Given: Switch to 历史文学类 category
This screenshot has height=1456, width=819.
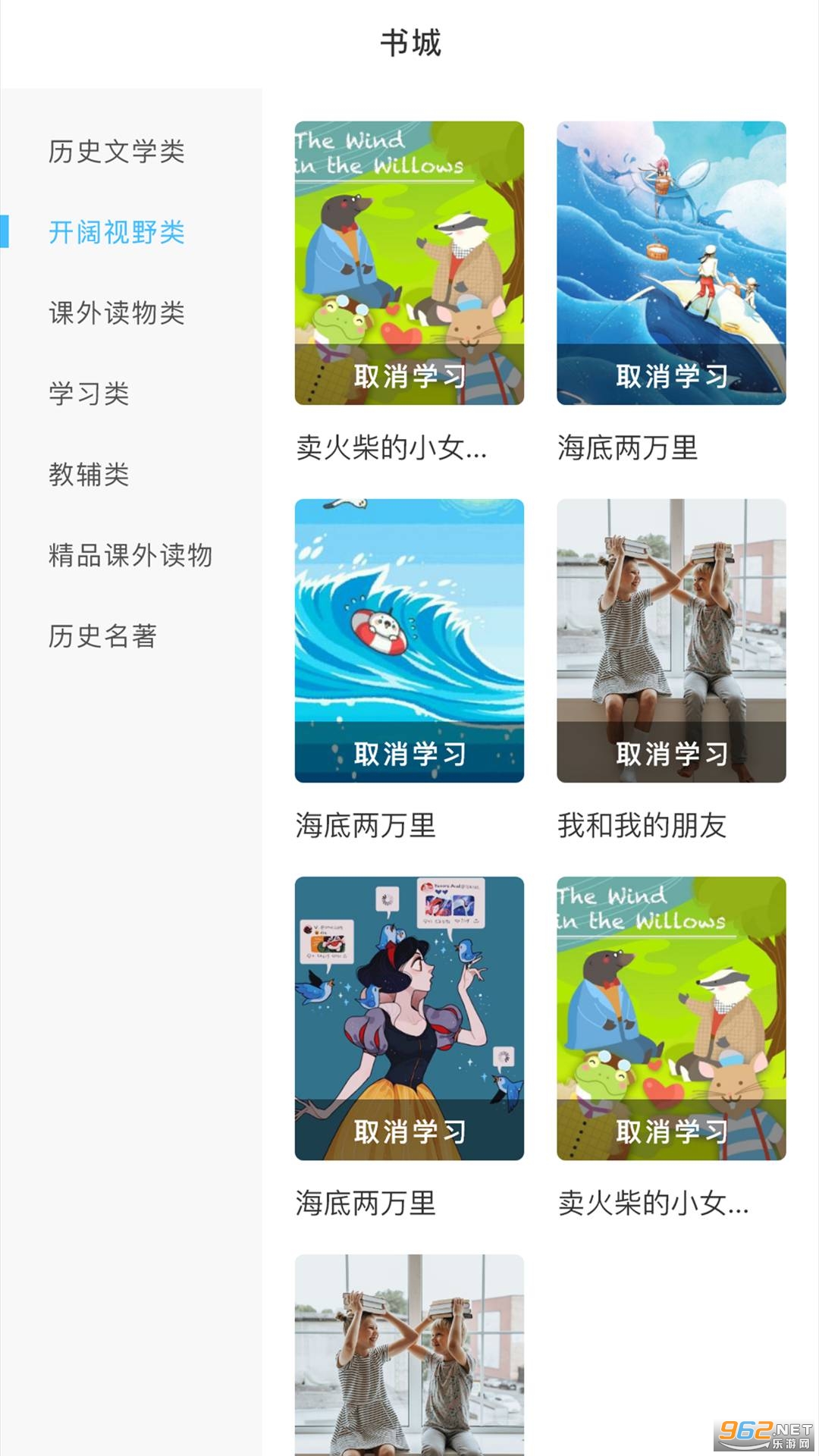Looking at the screenshot, I should tap(116, 152).
